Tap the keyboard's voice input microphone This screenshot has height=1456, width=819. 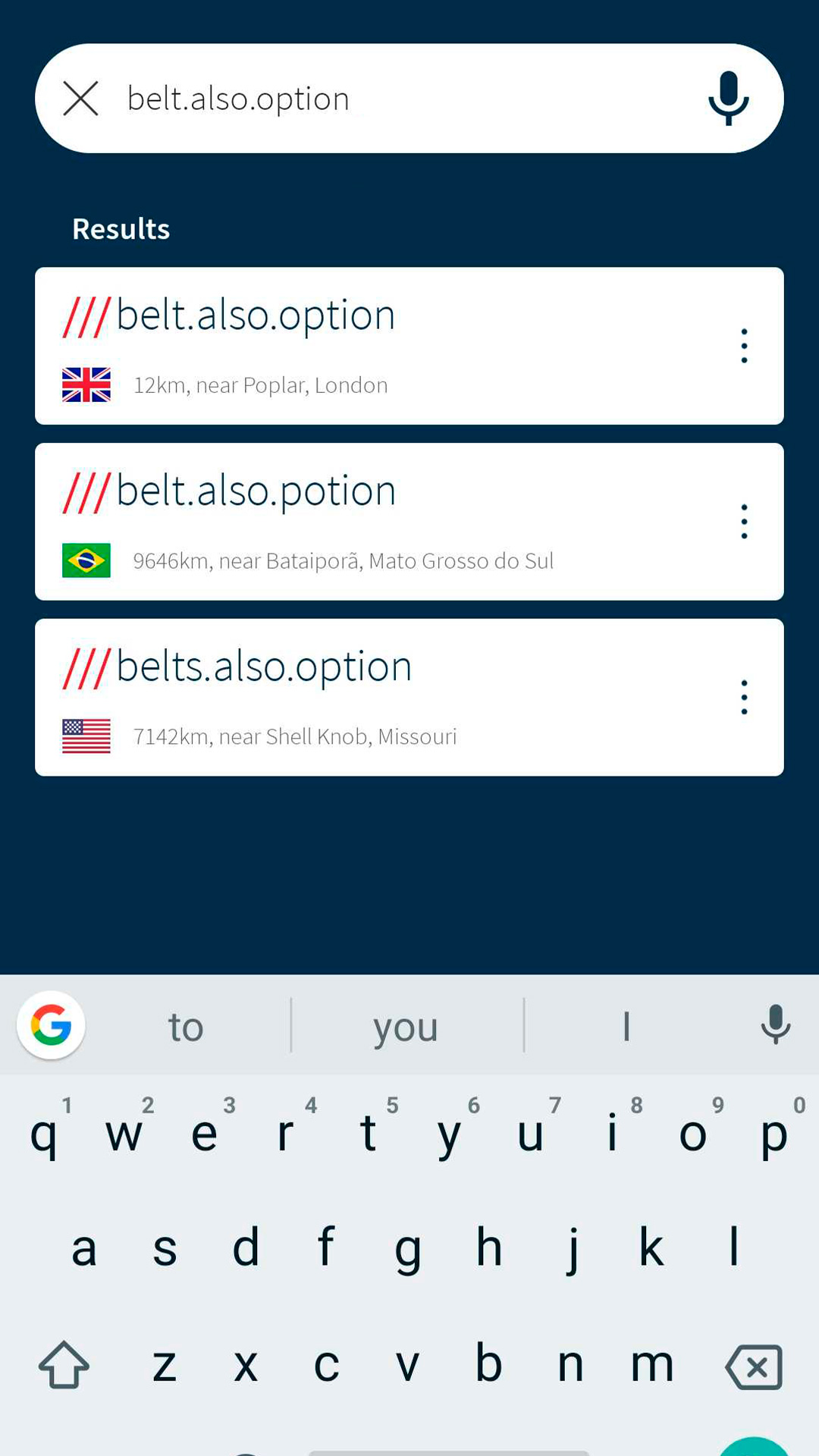pyautogui.click(x=775, y=1025)
